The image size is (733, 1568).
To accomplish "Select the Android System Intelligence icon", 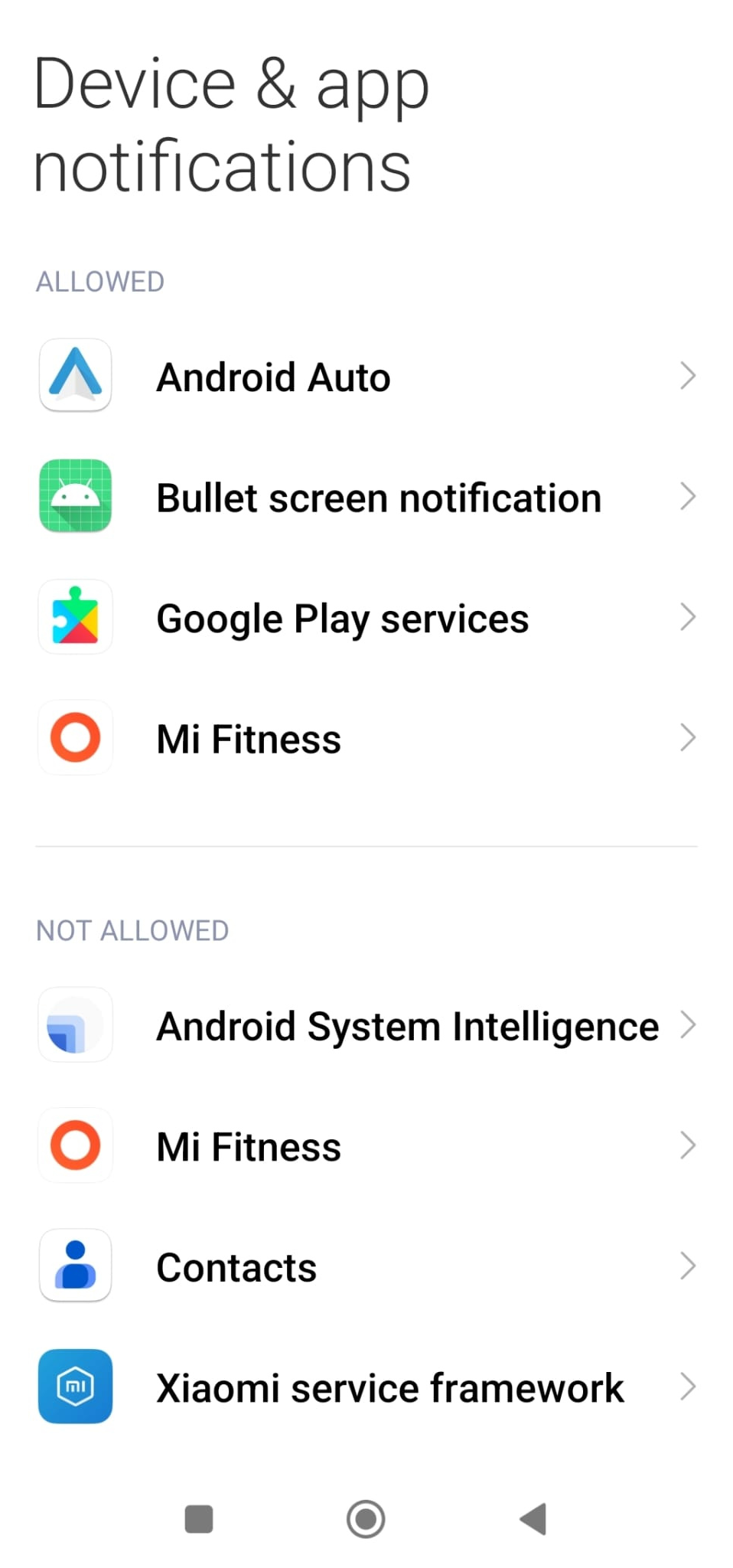I will (x=75, y=1025).
